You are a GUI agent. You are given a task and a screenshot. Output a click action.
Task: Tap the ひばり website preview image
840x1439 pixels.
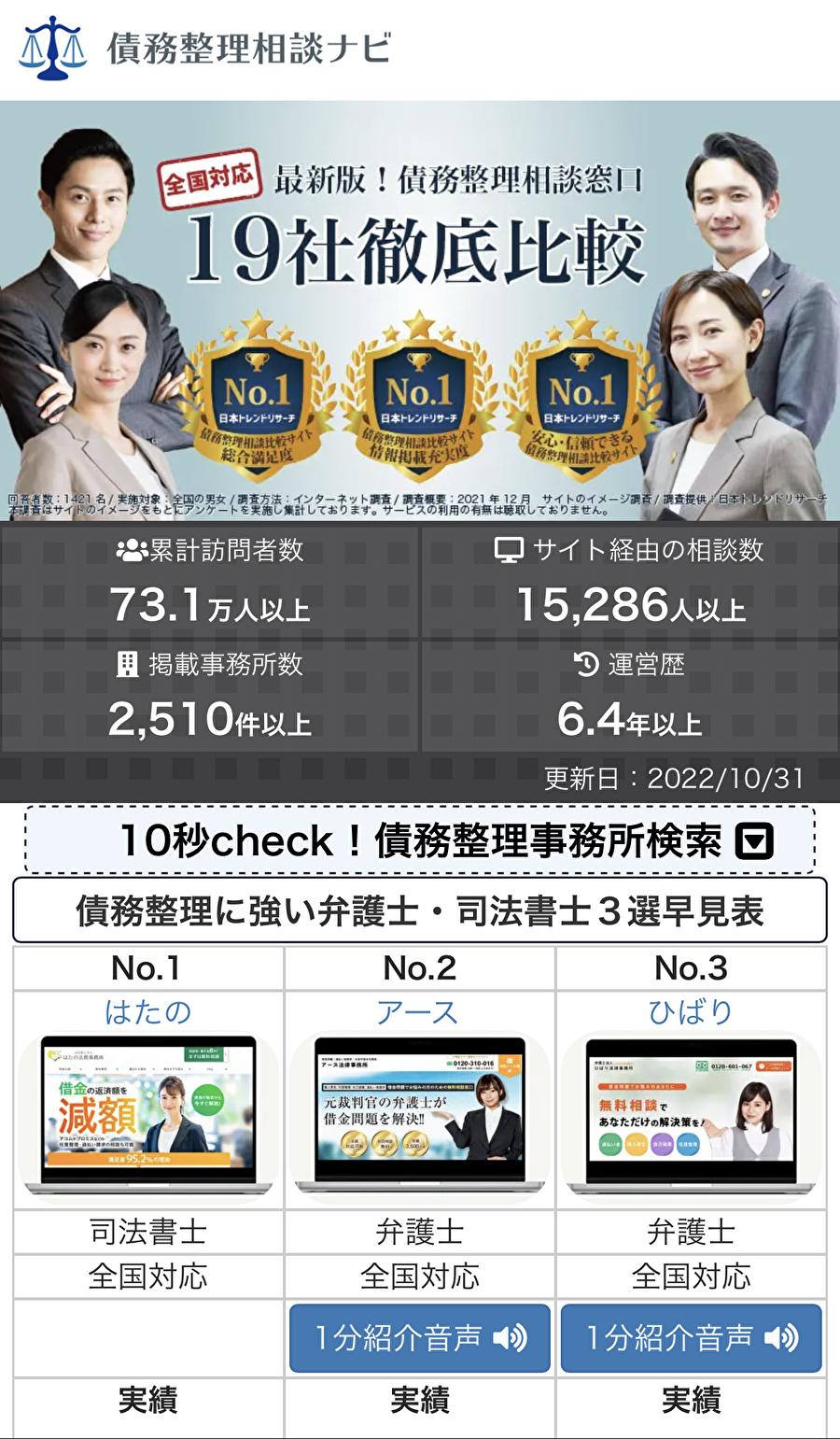click(x=692, y=1115)
